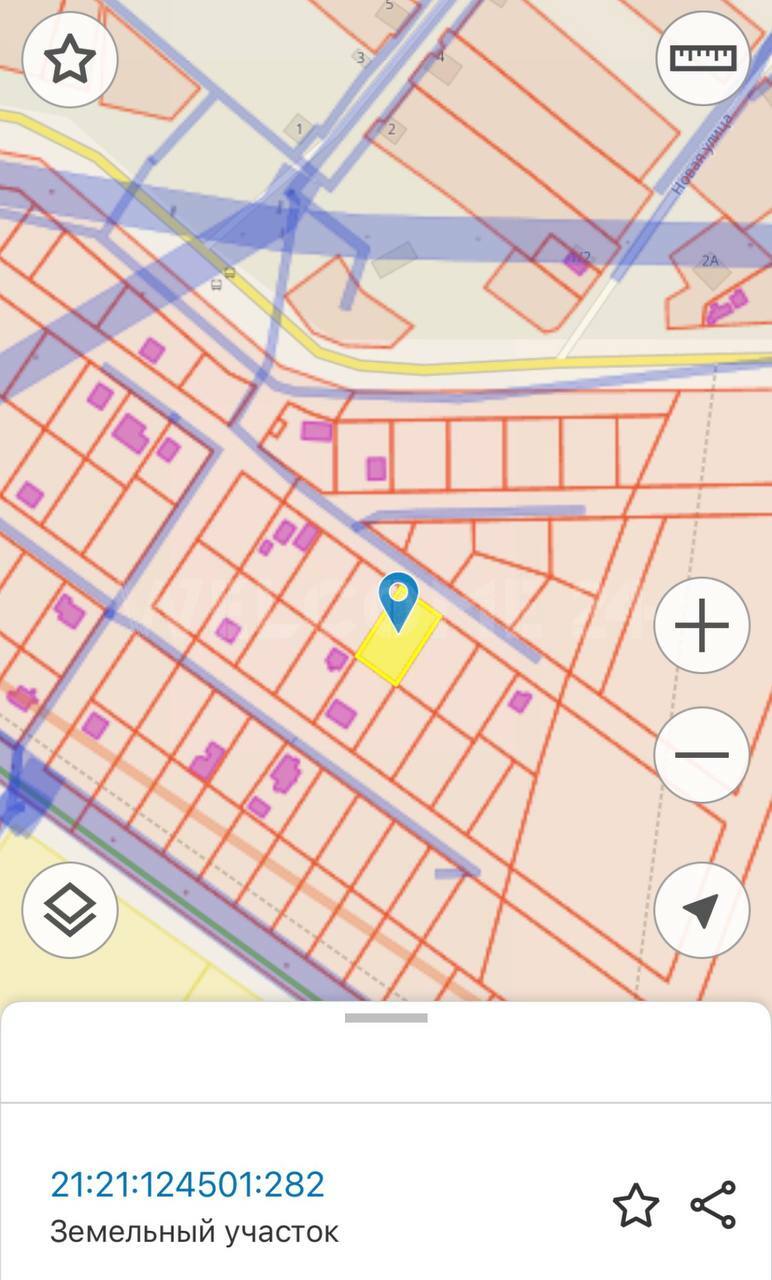
Task: Zoom out with the minus button
Action: click(x=702, y=755)
